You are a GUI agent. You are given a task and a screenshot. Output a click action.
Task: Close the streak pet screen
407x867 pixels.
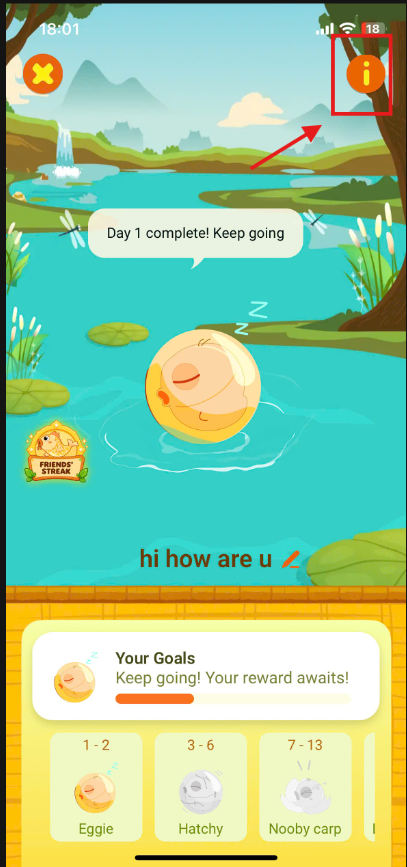click(x=43, y=74)
